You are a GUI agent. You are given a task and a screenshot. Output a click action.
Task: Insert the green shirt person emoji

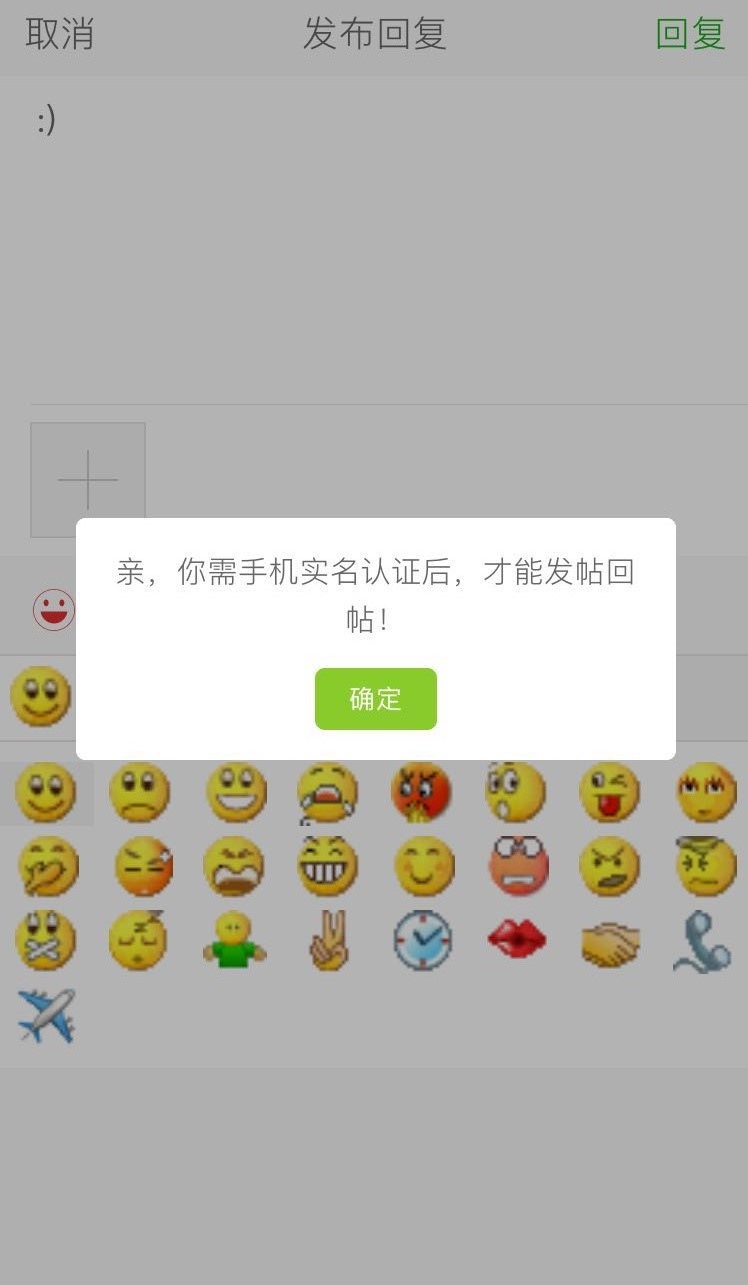(234, 940)
